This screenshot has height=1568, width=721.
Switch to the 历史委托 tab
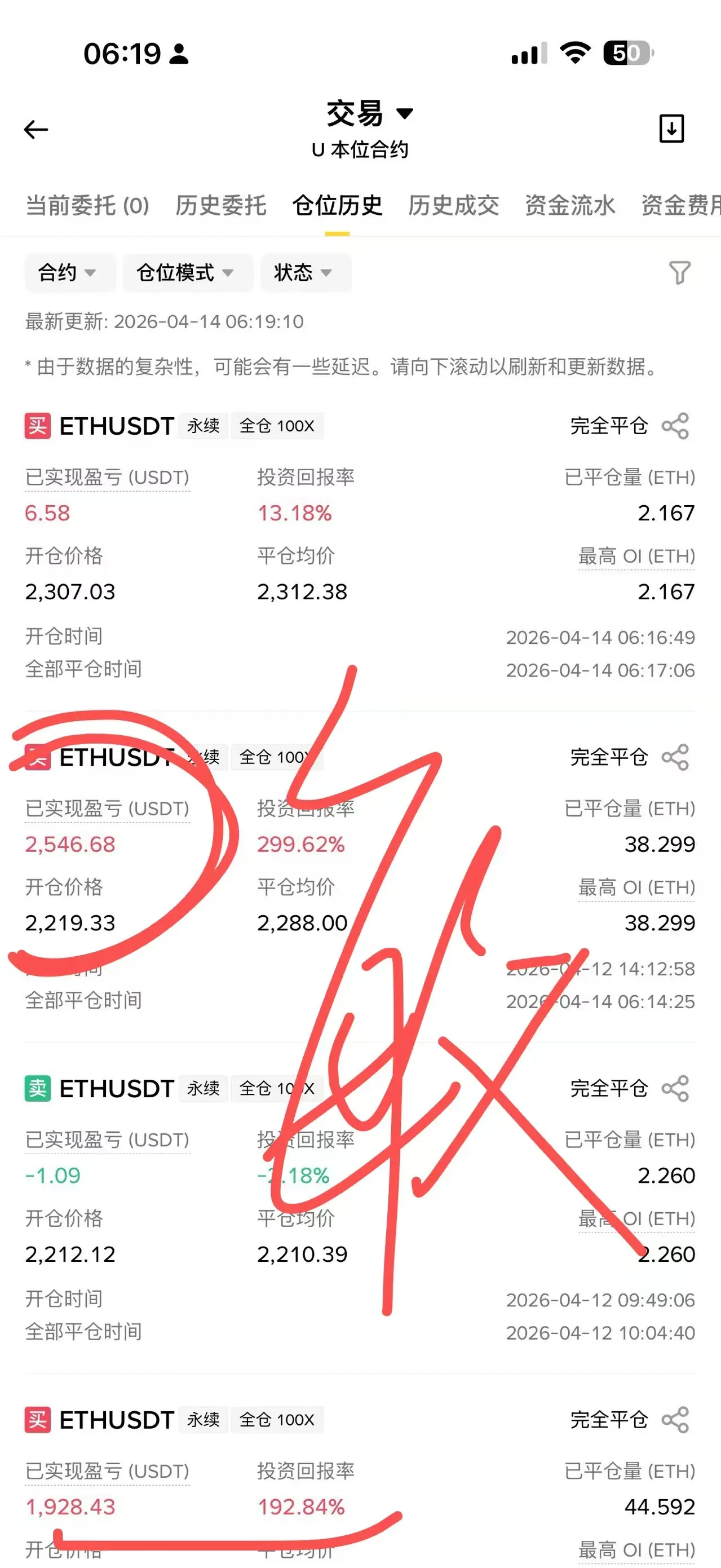(221, 205)
